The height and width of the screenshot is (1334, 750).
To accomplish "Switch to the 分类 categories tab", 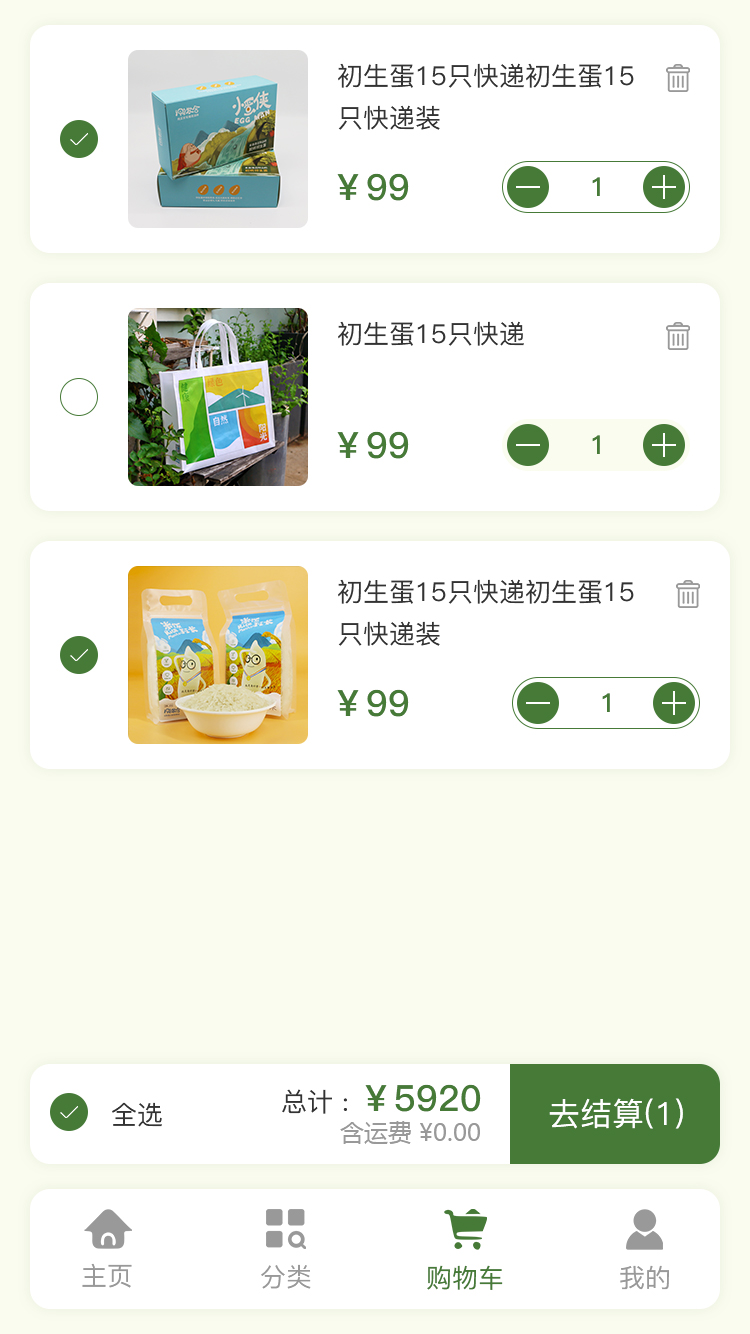I will (286, 1248).
